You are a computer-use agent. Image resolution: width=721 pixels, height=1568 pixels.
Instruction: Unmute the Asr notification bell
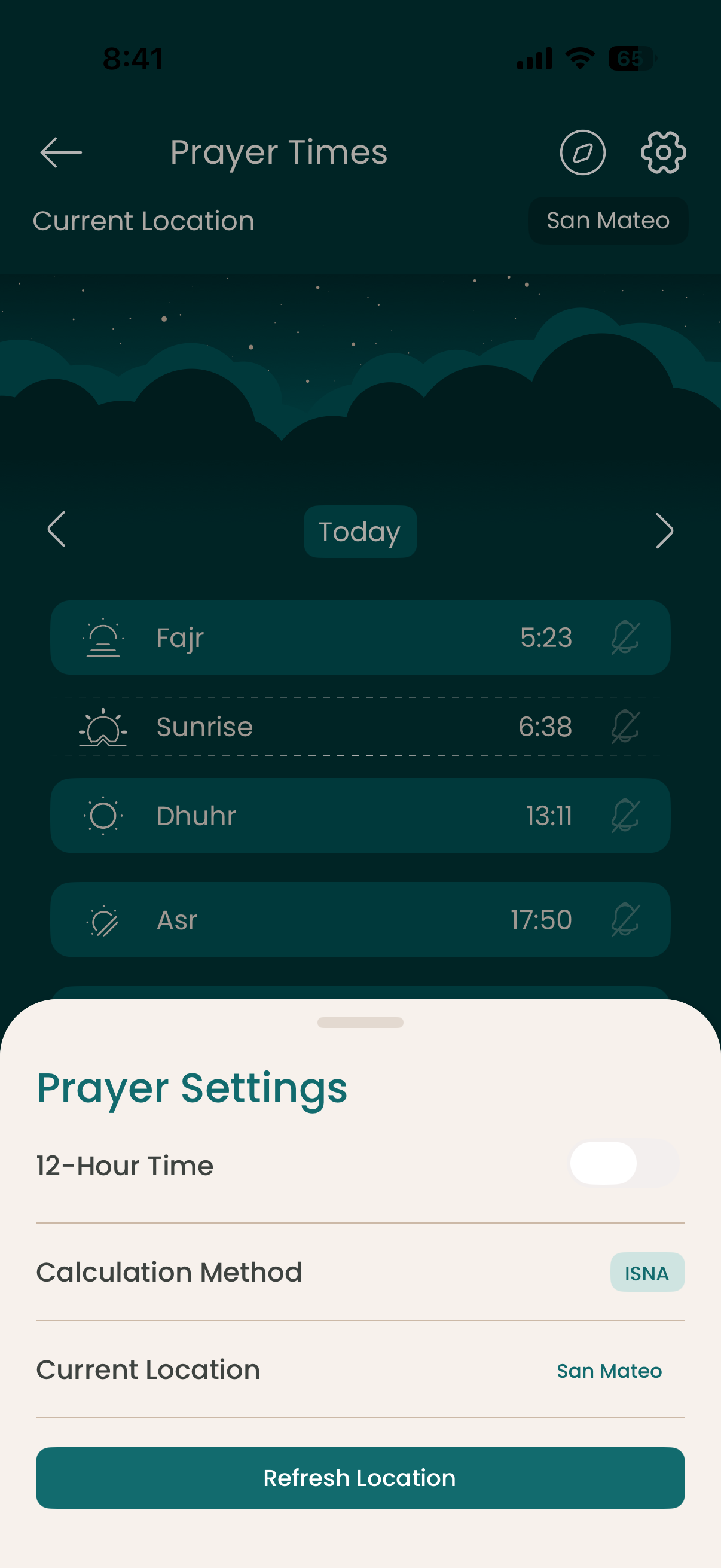click(625, 920)
